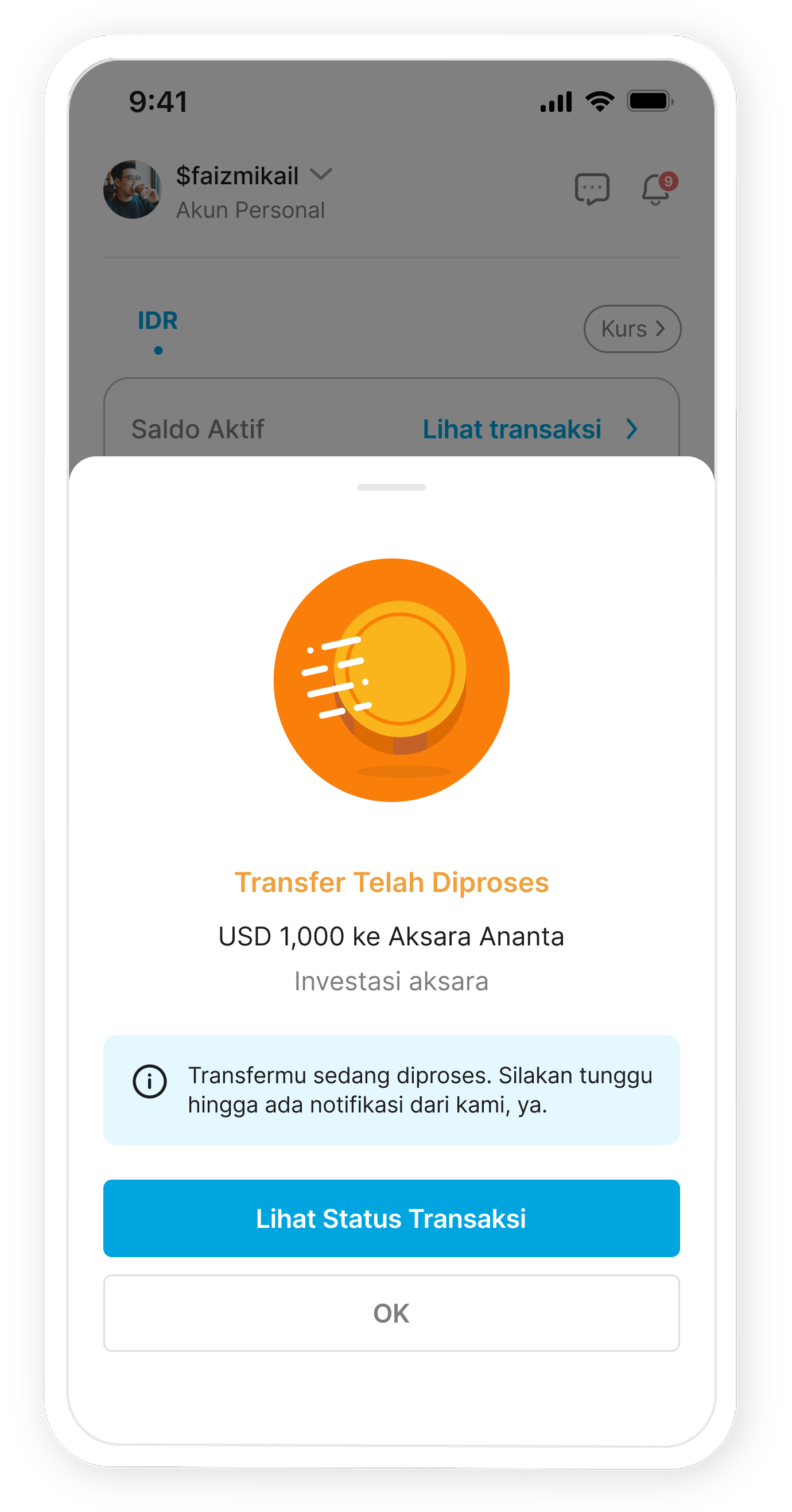
Task: Tap the Lihat Status Transaksi button
Action: click(x=391, y=1218)
